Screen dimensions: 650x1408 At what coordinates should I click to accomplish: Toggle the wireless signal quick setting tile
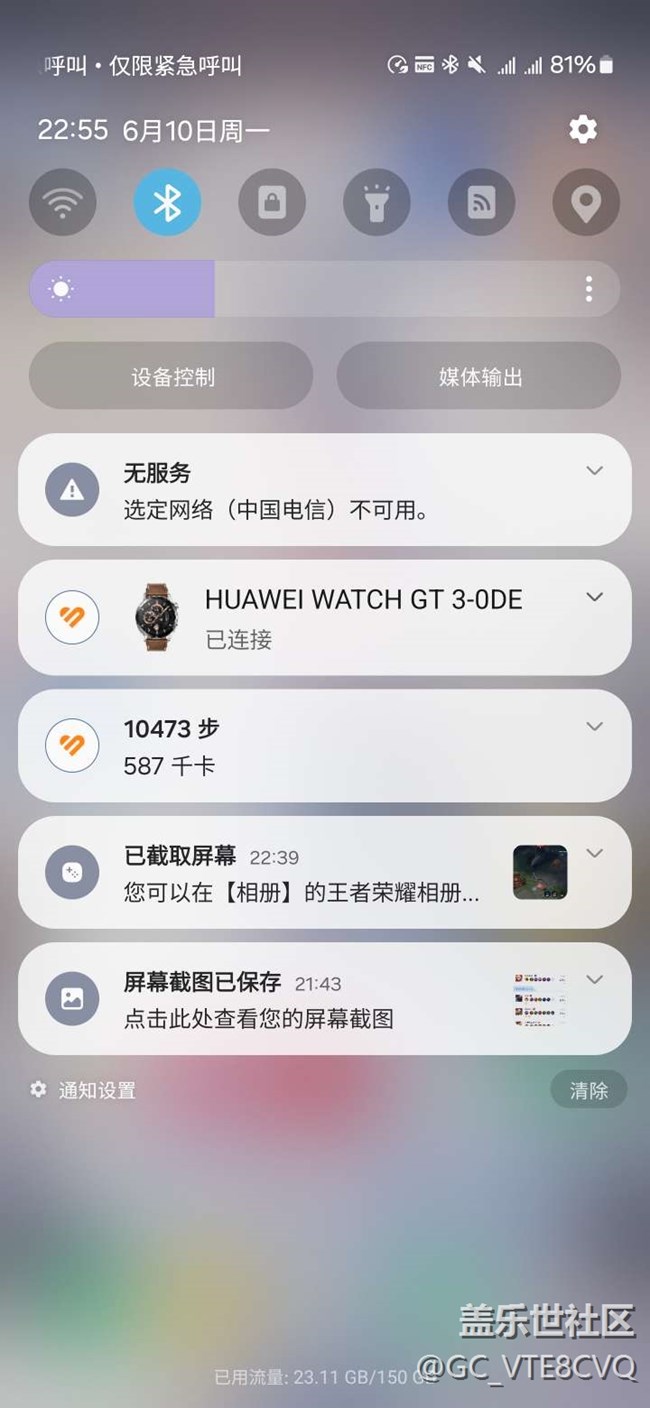482,203
